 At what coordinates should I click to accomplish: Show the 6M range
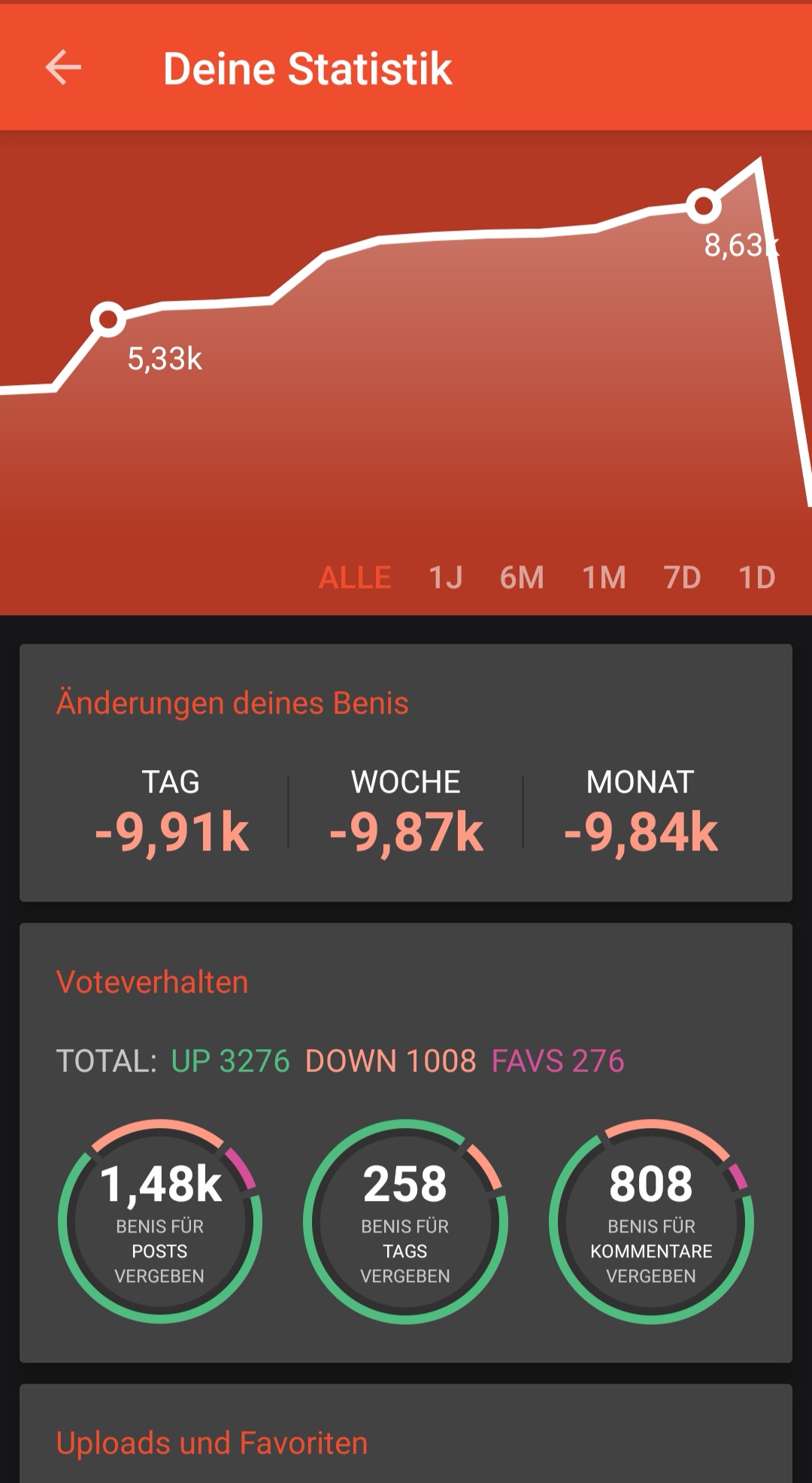(x=522, y=578)
